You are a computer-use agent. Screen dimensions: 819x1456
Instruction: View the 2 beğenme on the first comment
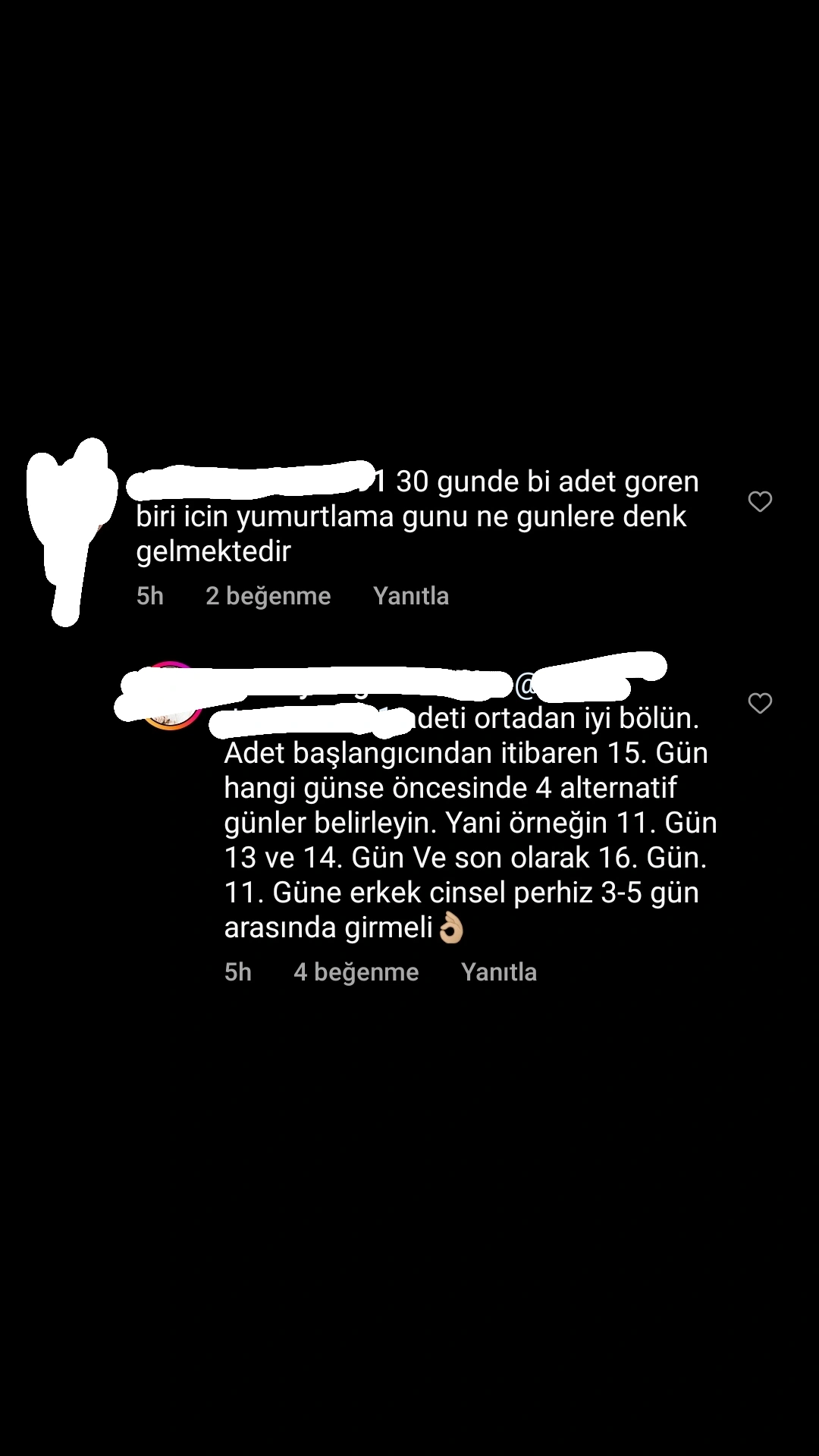pos(268,596)
